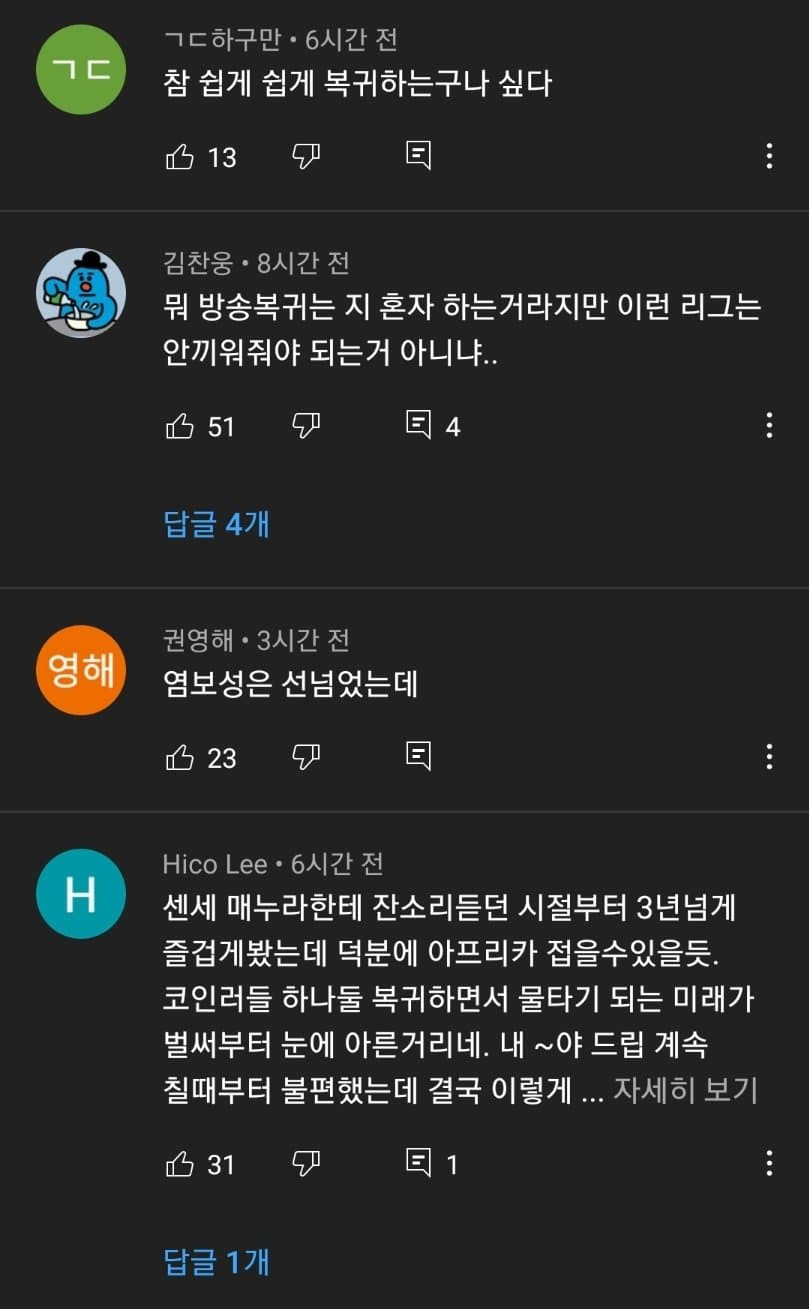
Task: Dislike Hico Lee's comment
Action: click(x=305, y=1163)
